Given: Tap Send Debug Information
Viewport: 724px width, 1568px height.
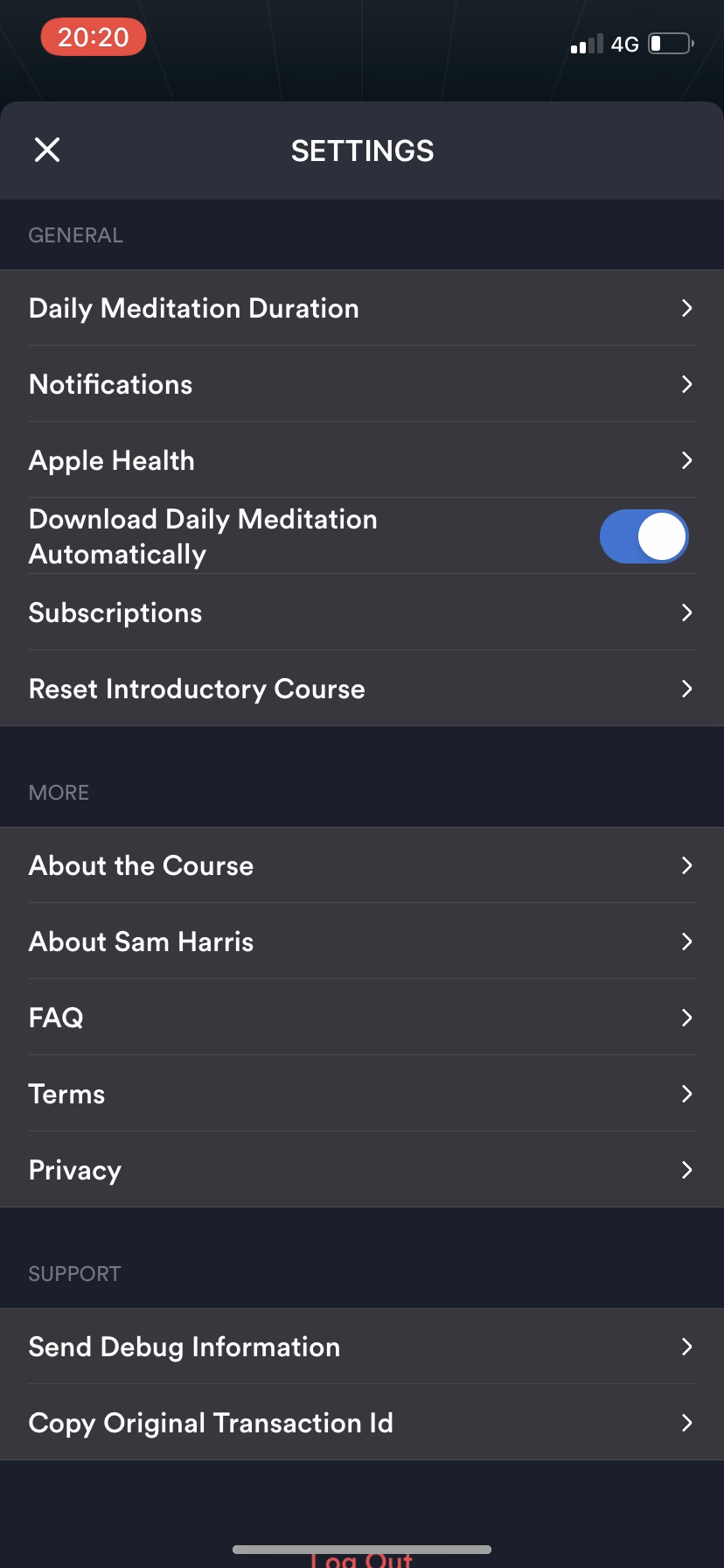Looking at the screenshot, I should [361, 1347].
